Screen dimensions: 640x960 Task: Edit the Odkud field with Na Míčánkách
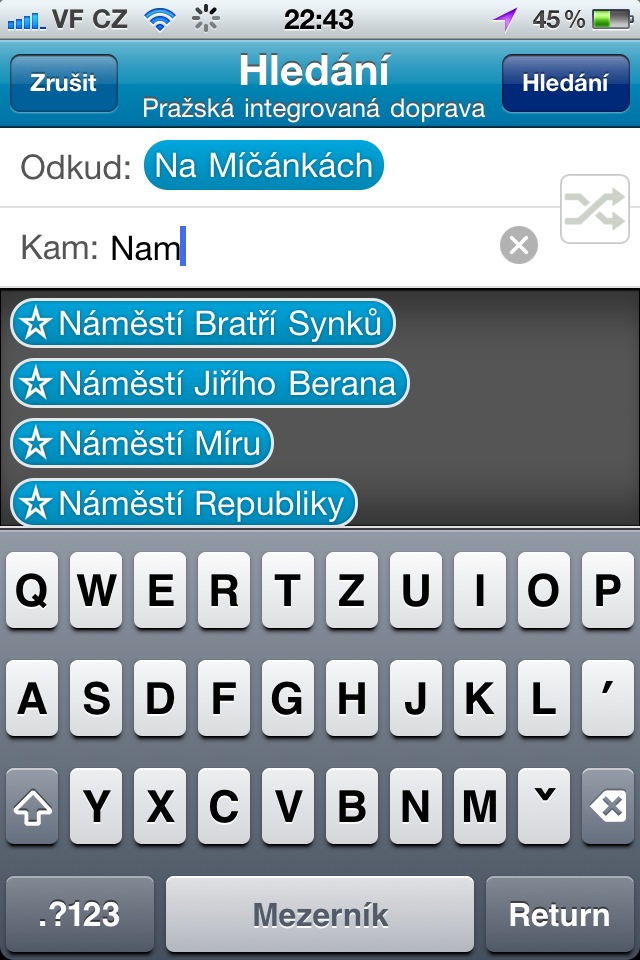tap(264, 166)
